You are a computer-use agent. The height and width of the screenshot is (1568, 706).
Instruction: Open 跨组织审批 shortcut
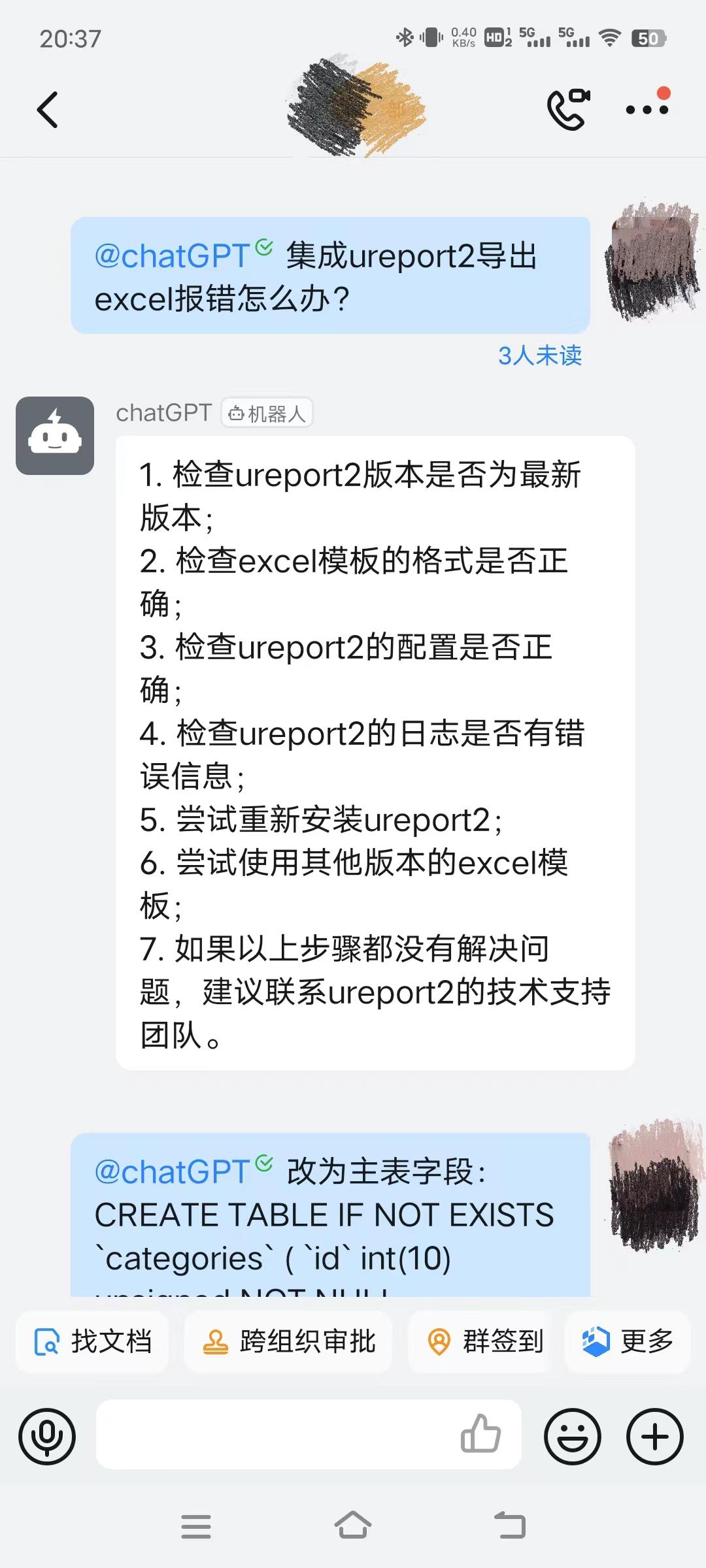coord(288,1342)
